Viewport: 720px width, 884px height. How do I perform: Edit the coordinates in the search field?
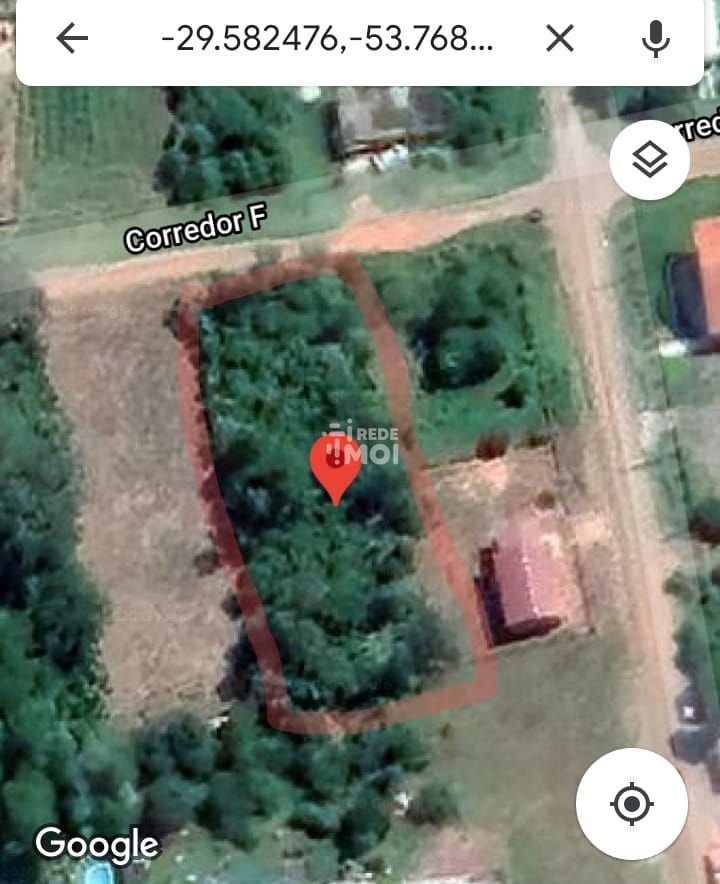[327, 39]
